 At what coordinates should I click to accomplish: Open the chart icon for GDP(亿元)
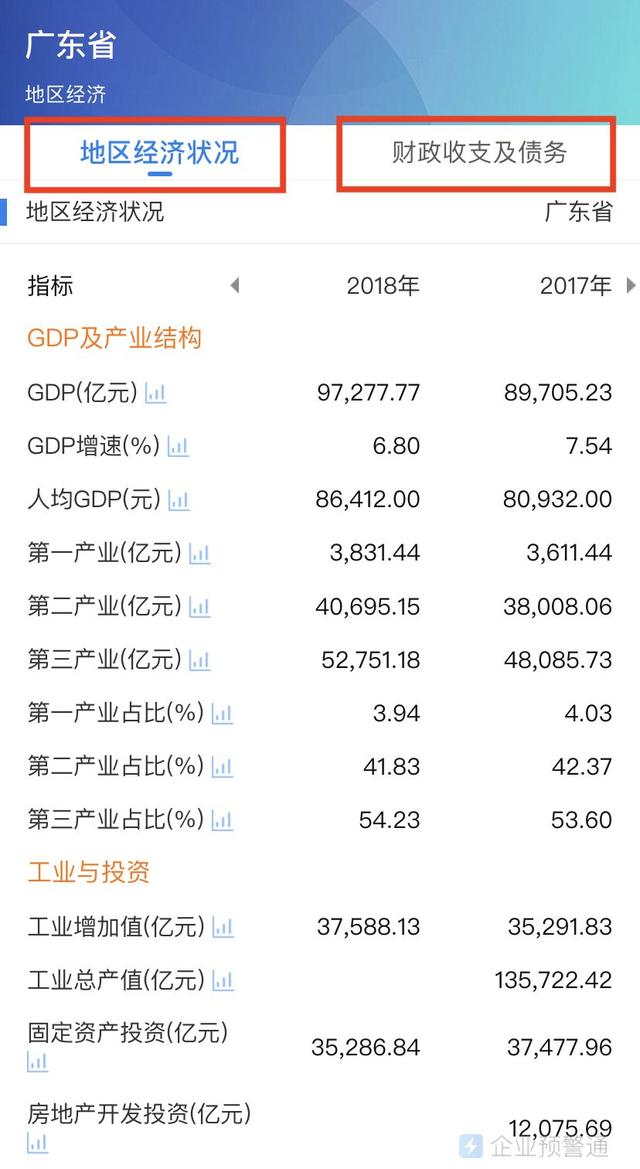155,392
